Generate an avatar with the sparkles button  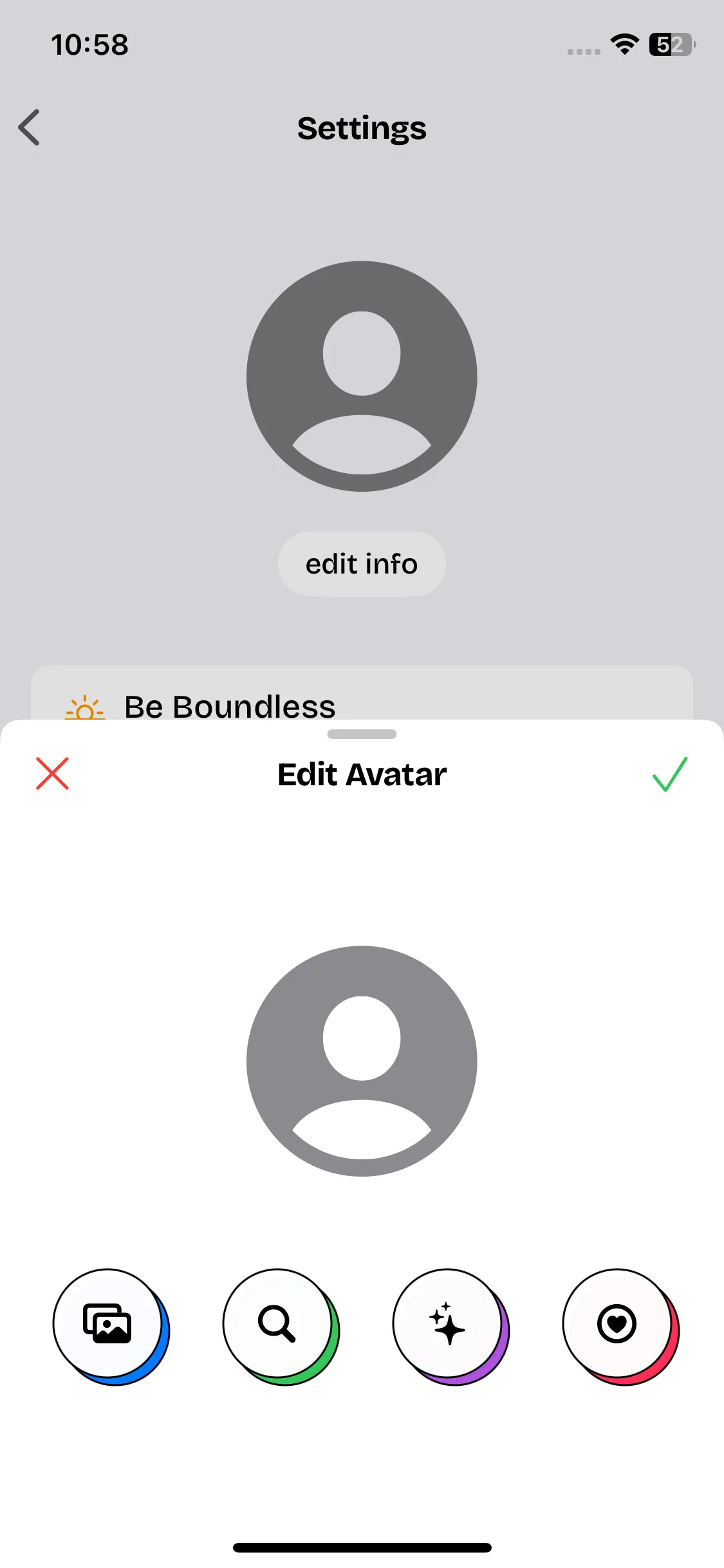(x=447, y=1323)
